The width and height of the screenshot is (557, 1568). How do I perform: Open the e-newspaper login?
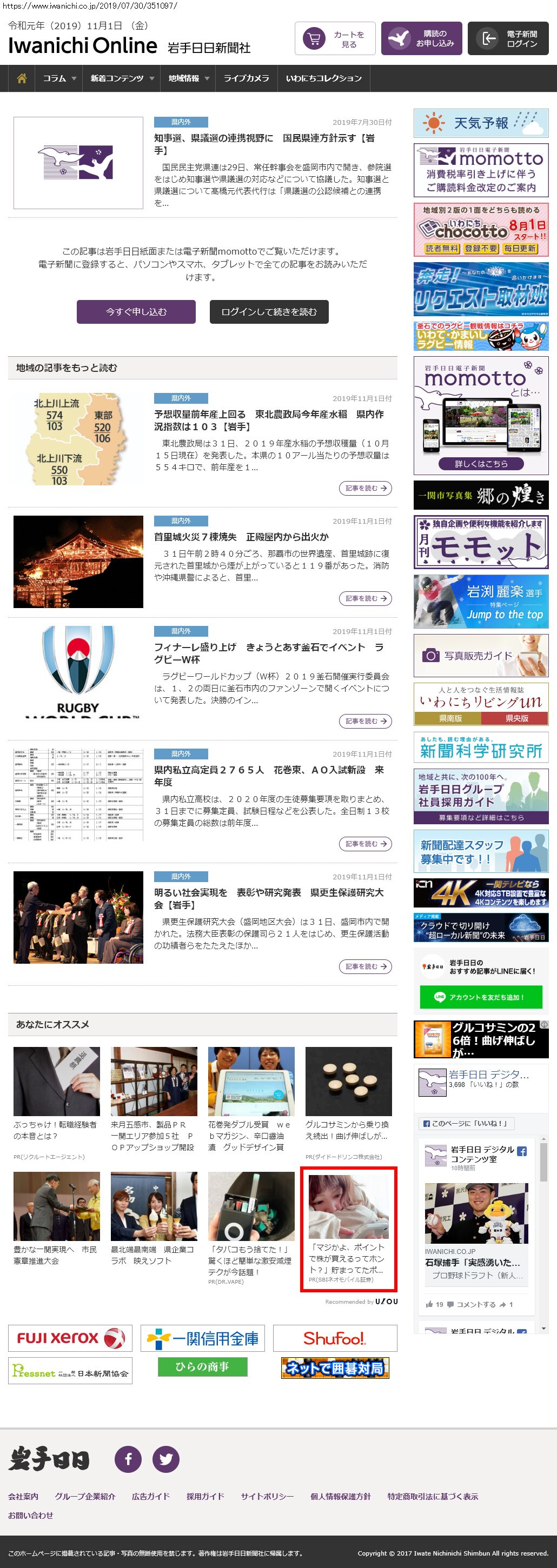[x=508, y=39]
